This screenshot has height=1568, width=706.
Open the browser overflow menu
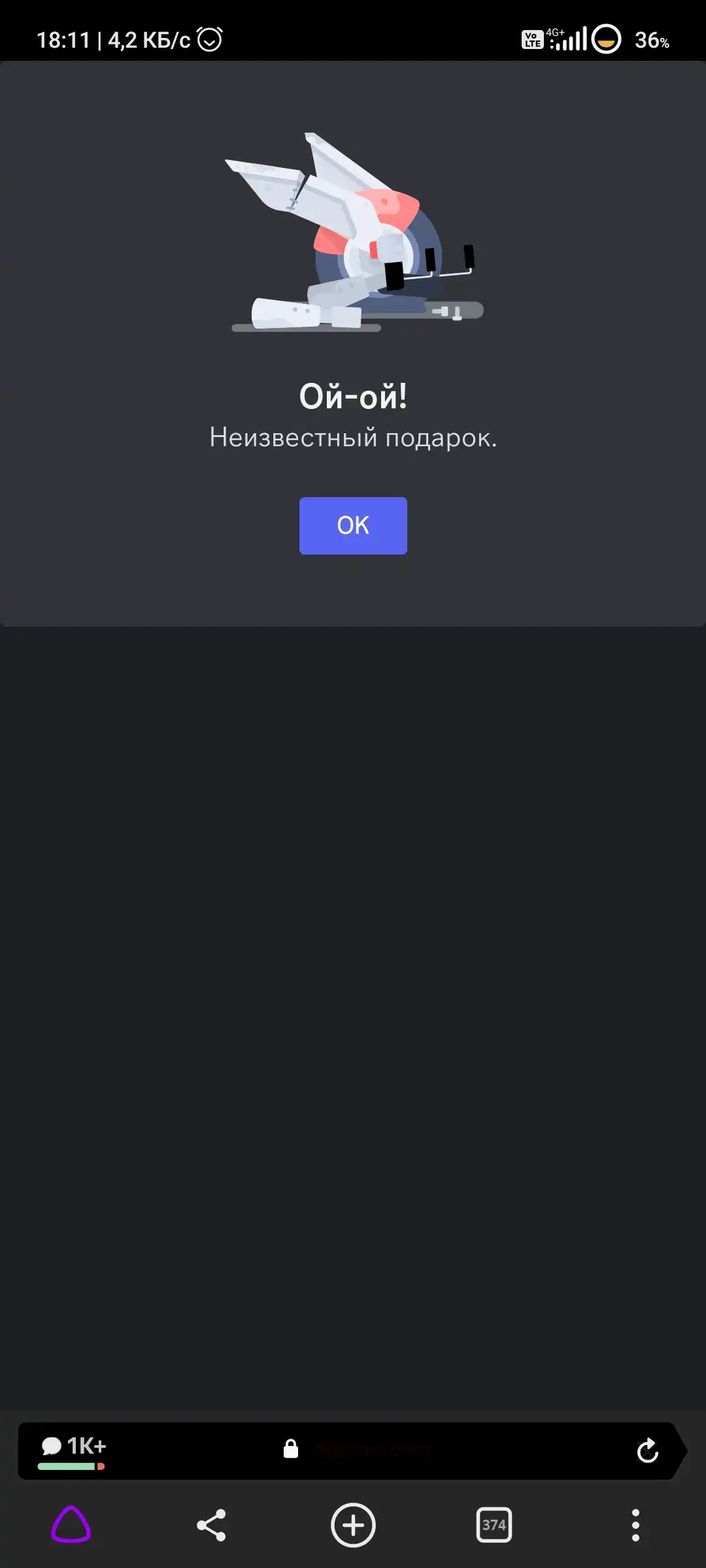point(635,1525)
